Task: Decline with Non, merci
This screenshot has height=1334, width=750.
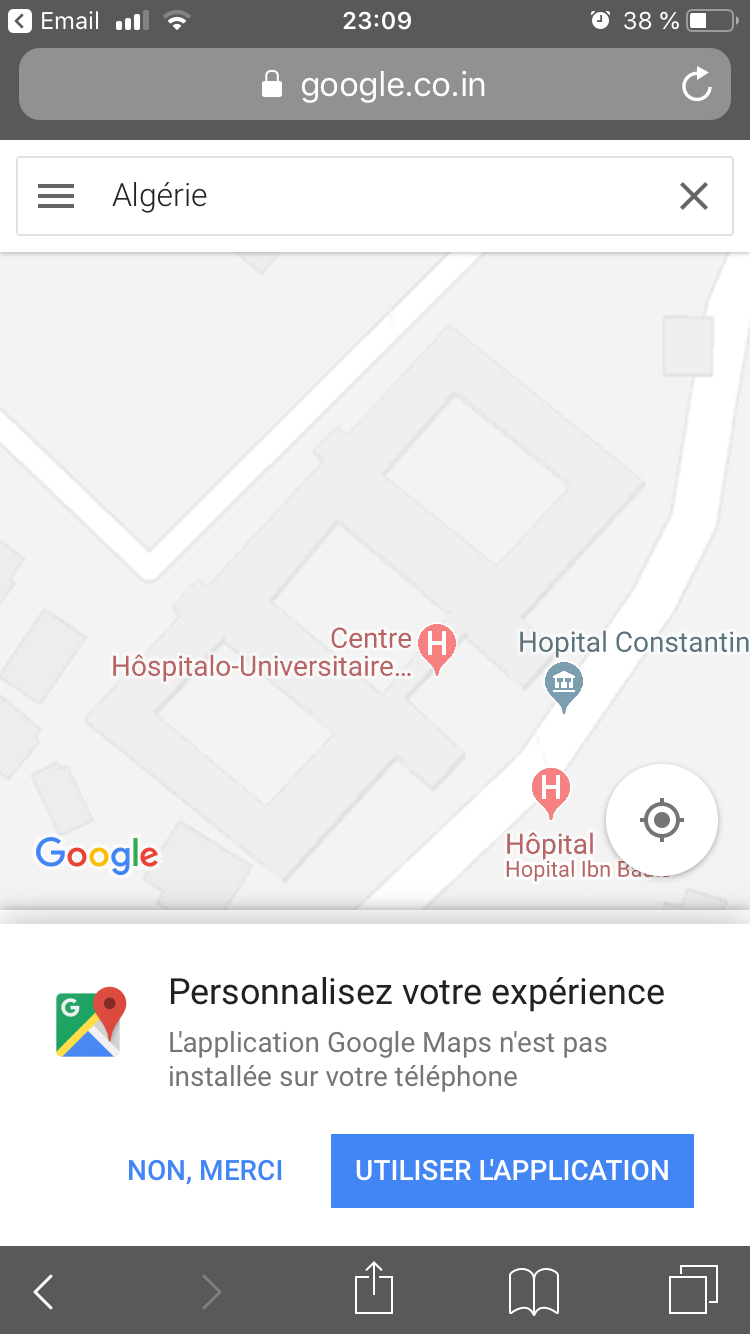Action: tap(205, 1170)
